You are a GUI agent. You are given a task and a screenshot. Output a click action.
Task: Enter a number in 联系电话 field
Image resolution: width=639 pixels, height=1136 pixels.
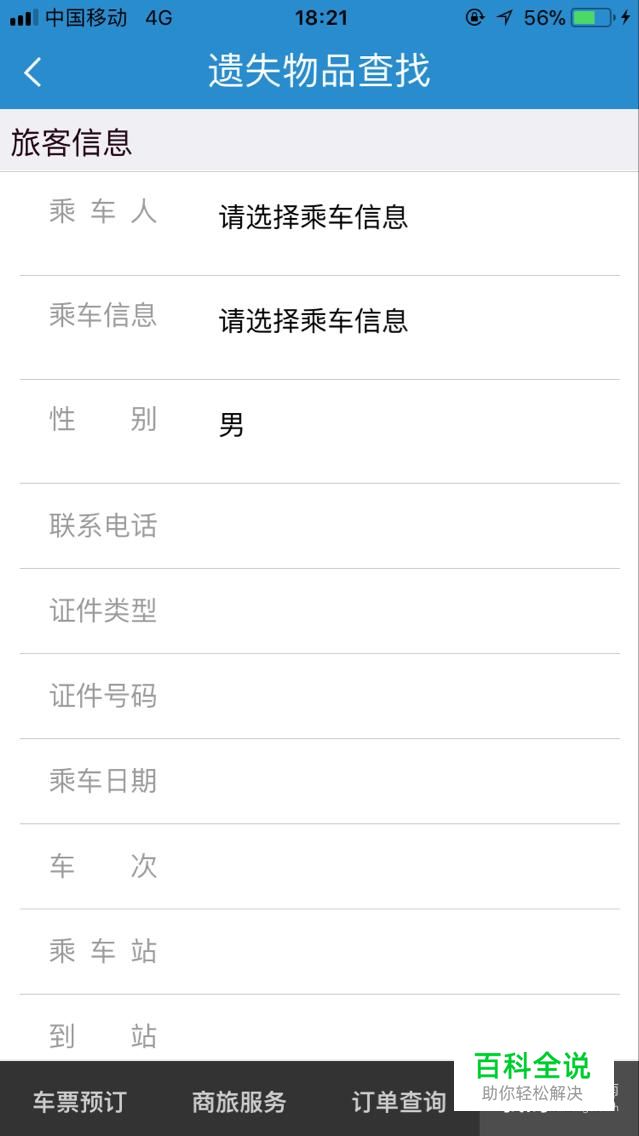coord(320,526)
